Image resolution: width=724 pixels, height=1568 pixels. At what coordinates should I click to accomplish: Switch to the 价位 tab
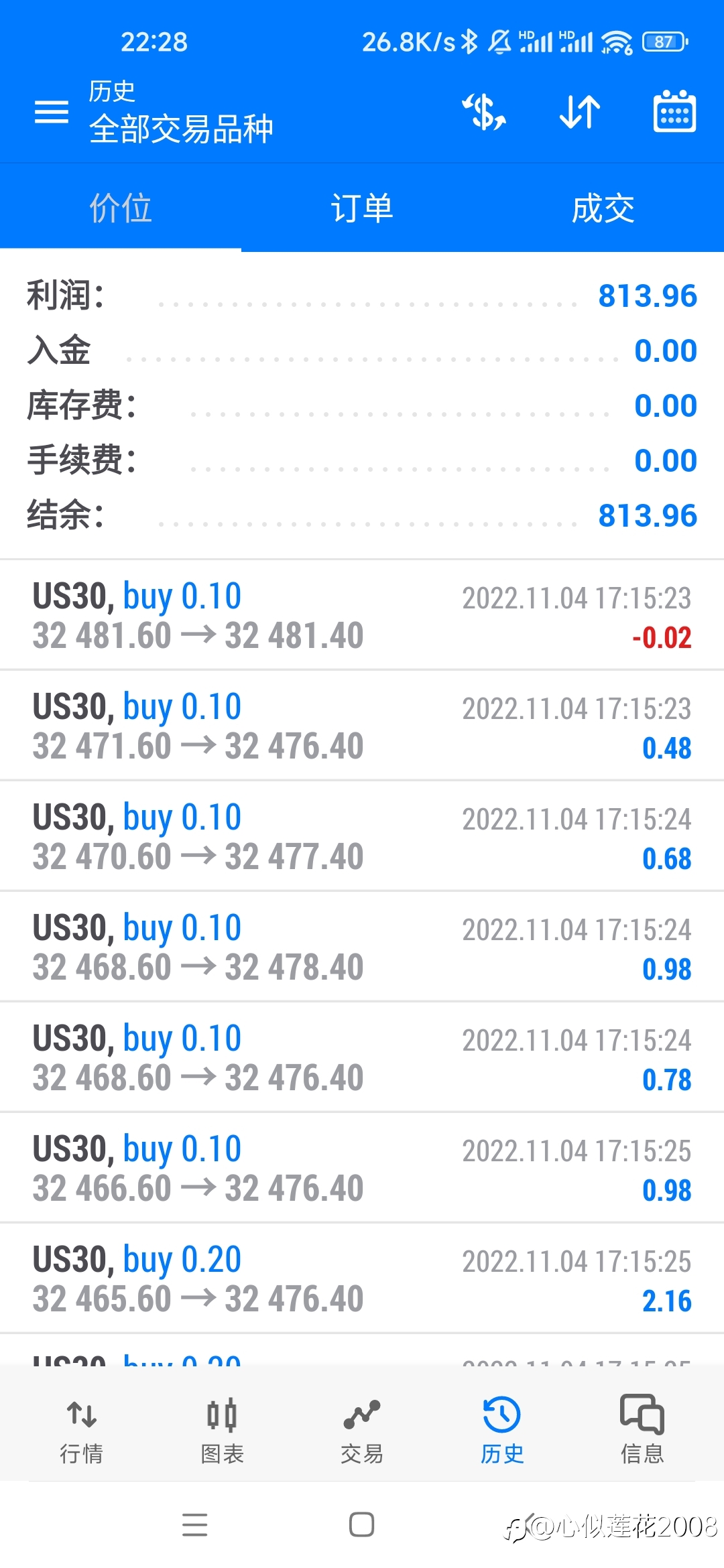pyautogui.click(x=121, y=208)
